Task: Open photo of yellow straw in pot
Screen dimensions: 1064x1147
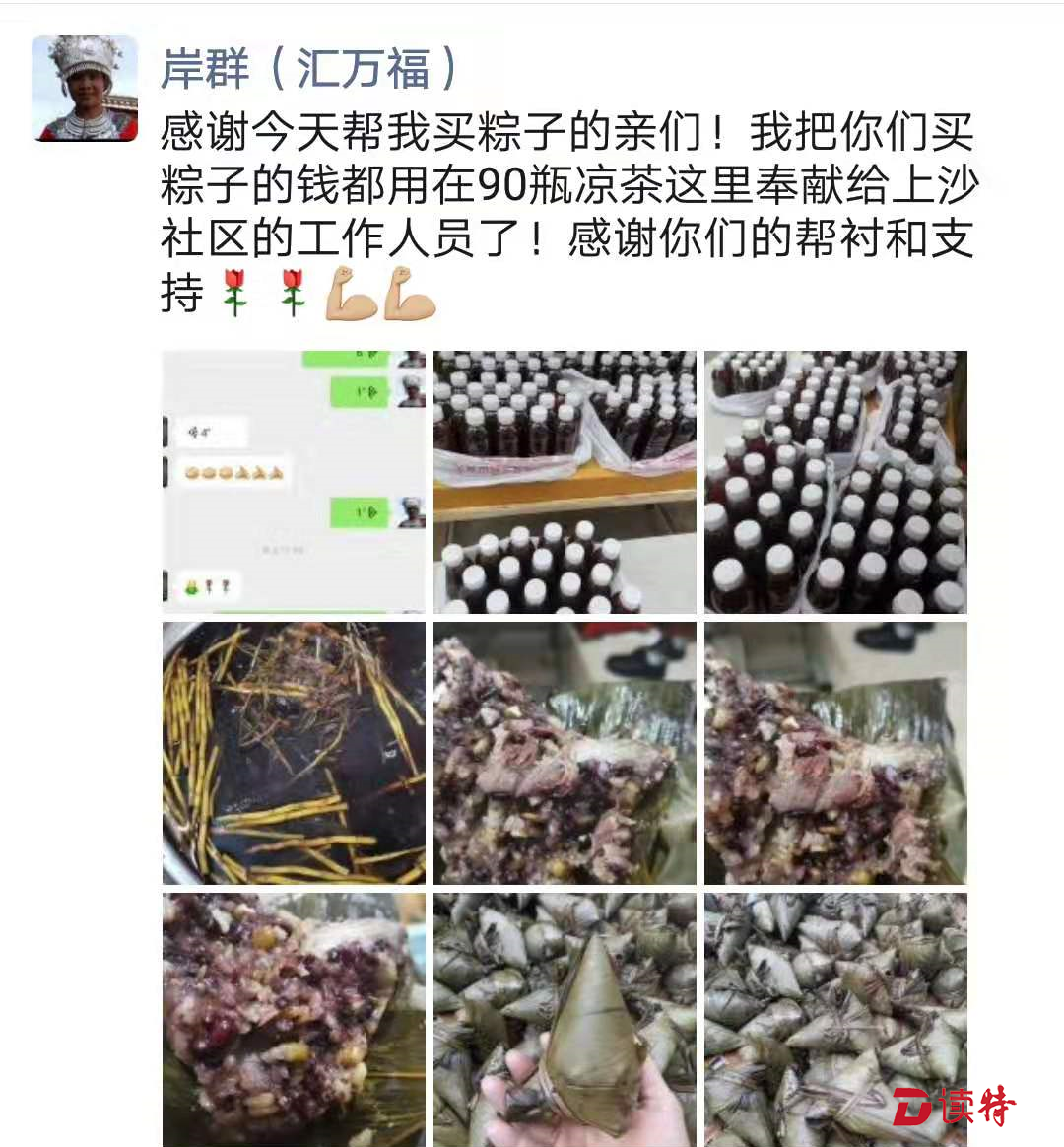Action: tap(294, 753)
